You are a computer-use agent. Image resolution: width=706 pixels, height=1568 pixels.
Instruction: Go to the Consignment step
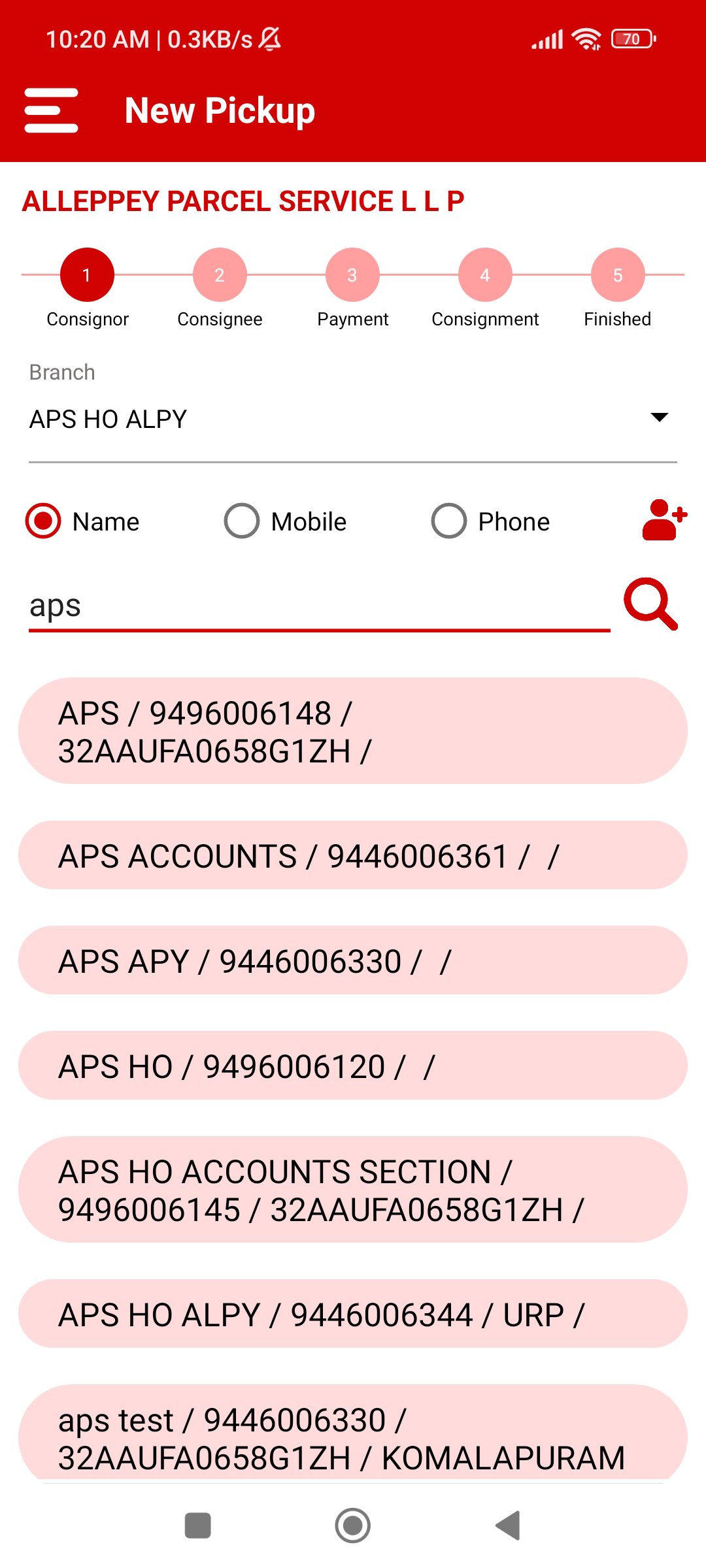pyautogui.click(x=484, y=274)
